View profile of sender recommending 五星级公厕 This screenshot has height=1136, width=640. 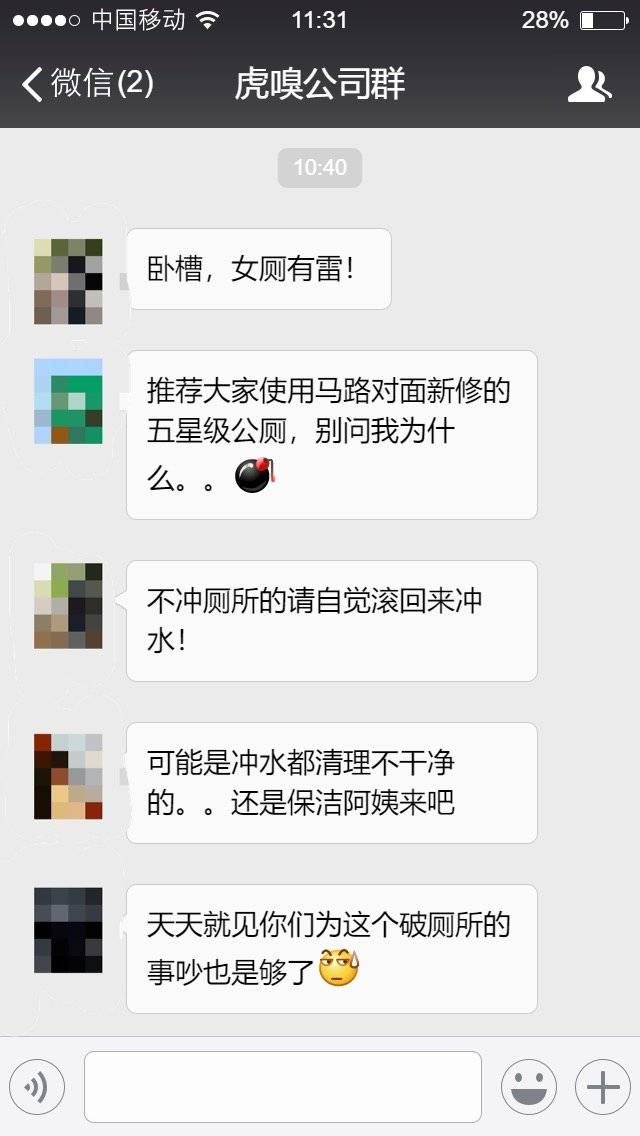point(68,401)
